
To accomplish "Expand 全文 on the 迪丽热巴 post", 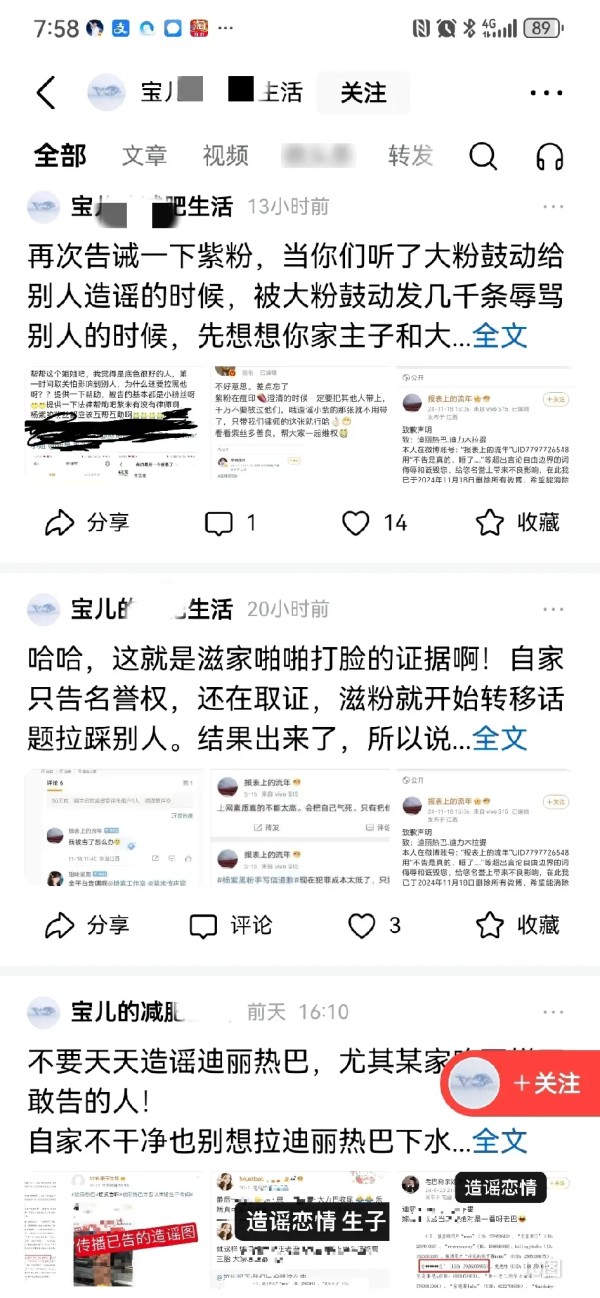I will [500, 1139].
